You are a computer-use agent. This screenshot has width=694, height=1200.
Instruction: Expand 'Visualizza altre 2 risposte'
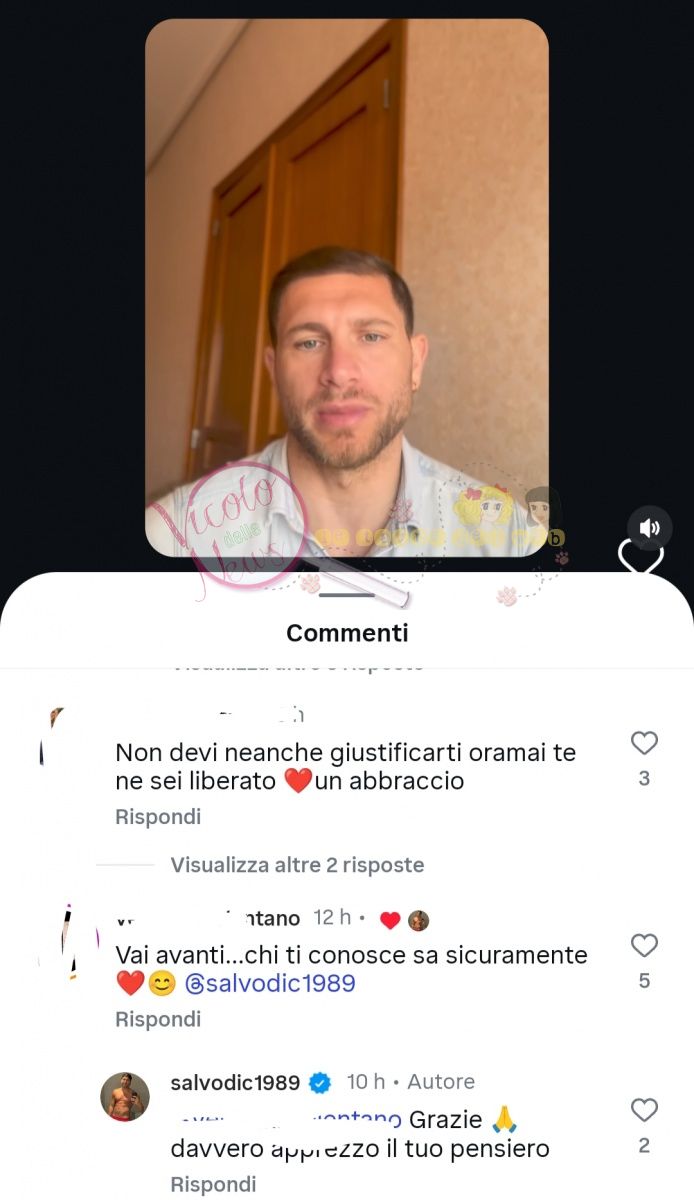(297, 865)
